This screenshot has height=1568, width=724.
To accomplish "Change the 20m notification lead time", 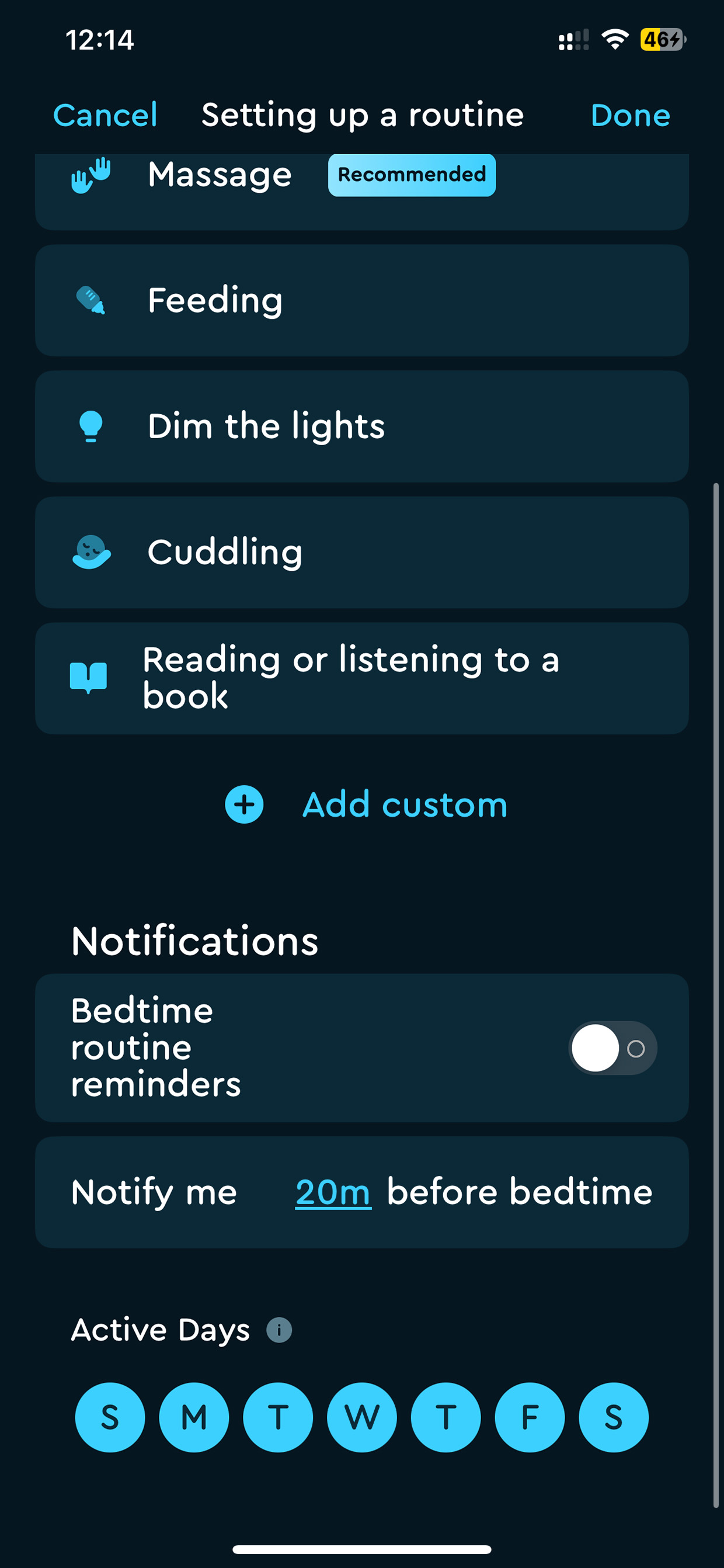I will 333,1192.
